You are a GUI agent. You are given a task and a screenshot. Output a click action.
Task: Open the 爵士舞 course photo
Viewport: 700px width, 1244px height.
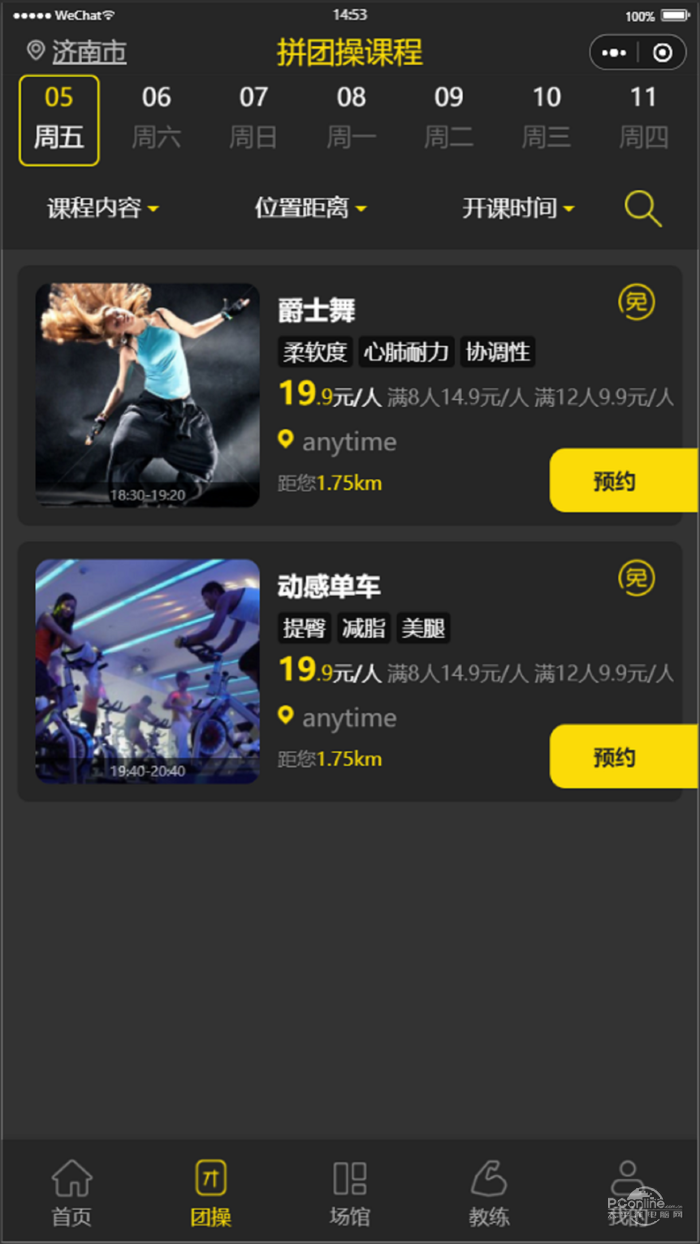click(147, 395)
